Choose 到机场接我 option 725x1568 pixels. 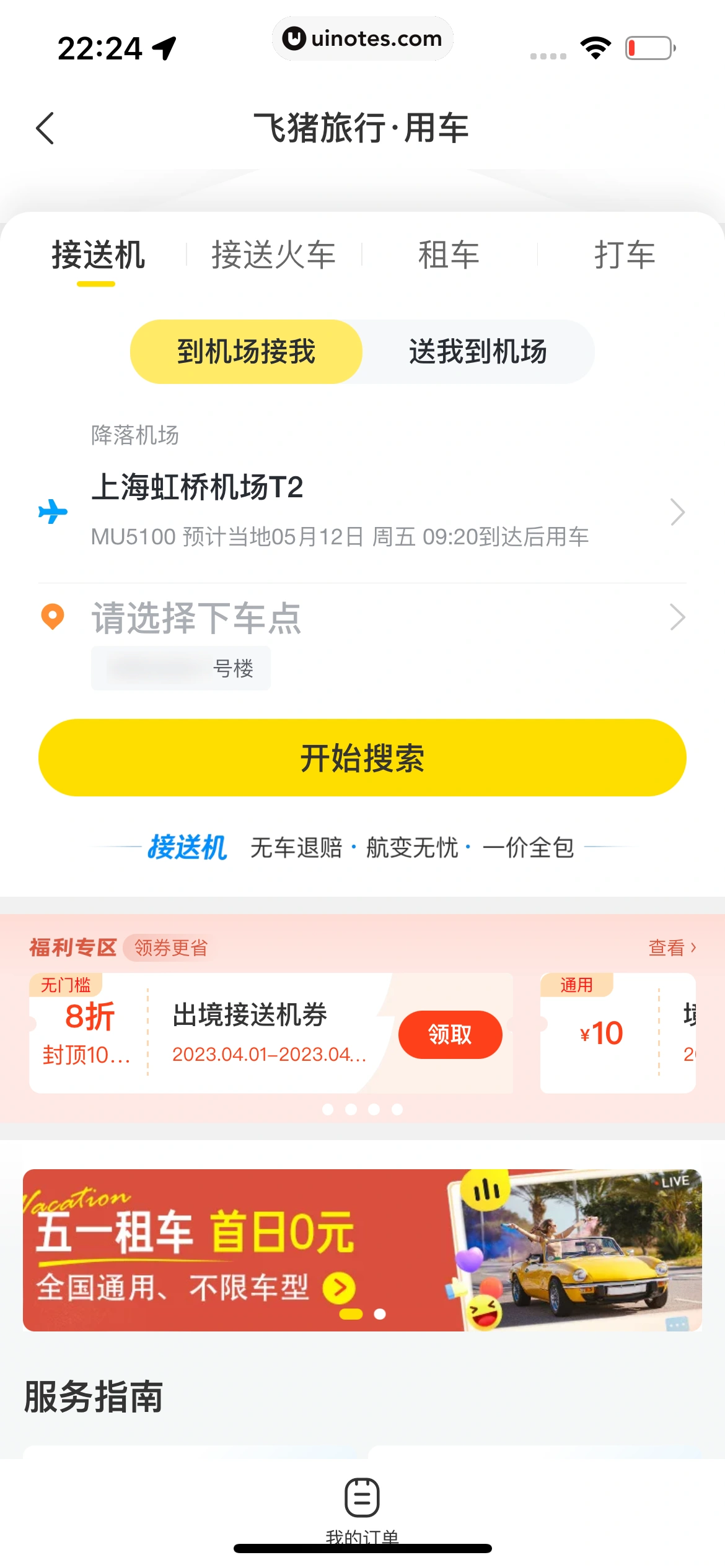coord(246,352)
